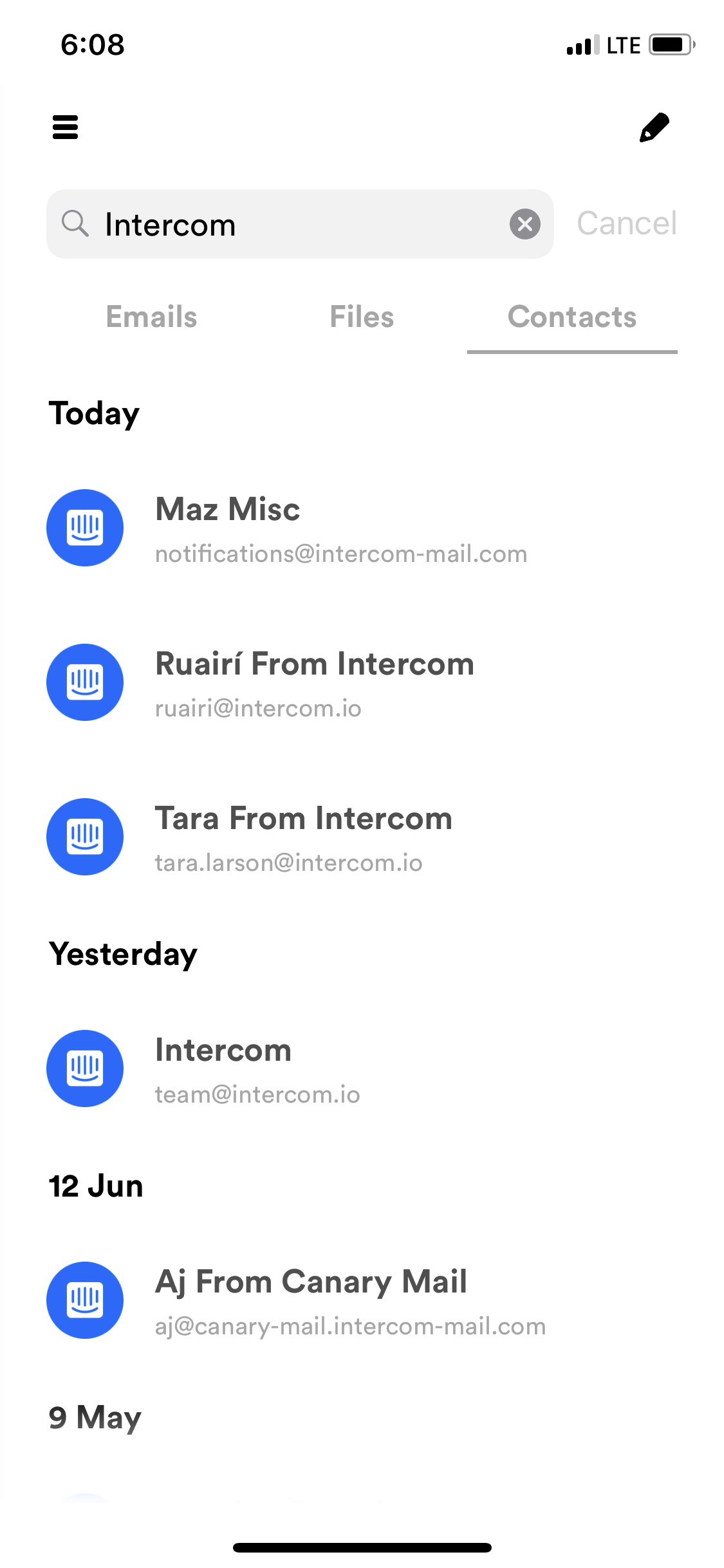The image size is (724, 1568).
Task: Switch to the Emails tab
Action: 151,317
